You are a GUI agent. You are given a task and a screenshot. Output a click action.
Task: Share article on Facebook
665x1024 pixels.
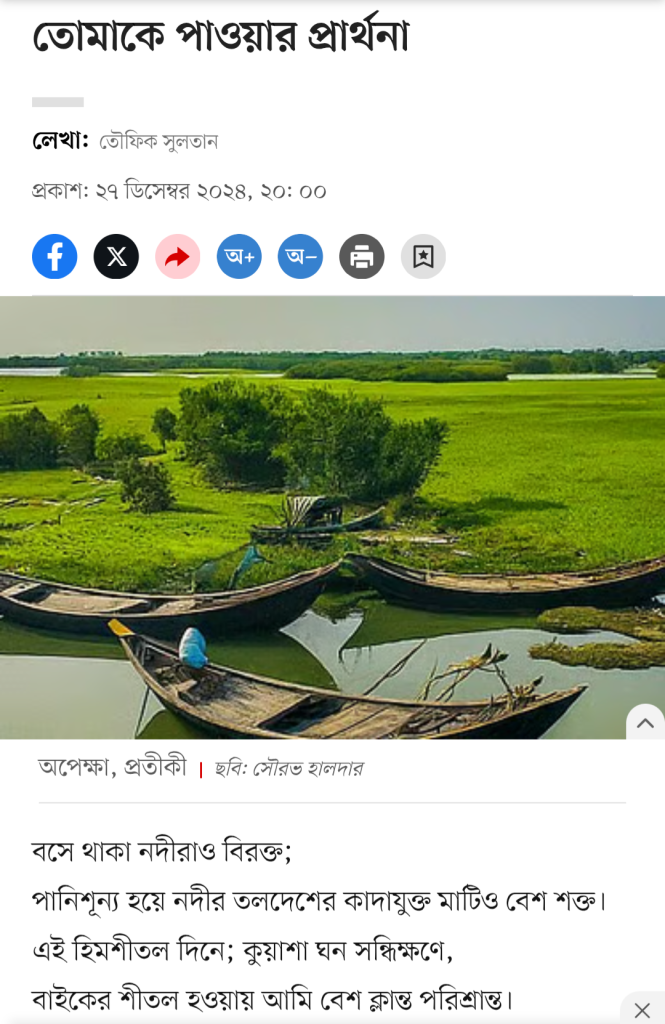point(54,257)
